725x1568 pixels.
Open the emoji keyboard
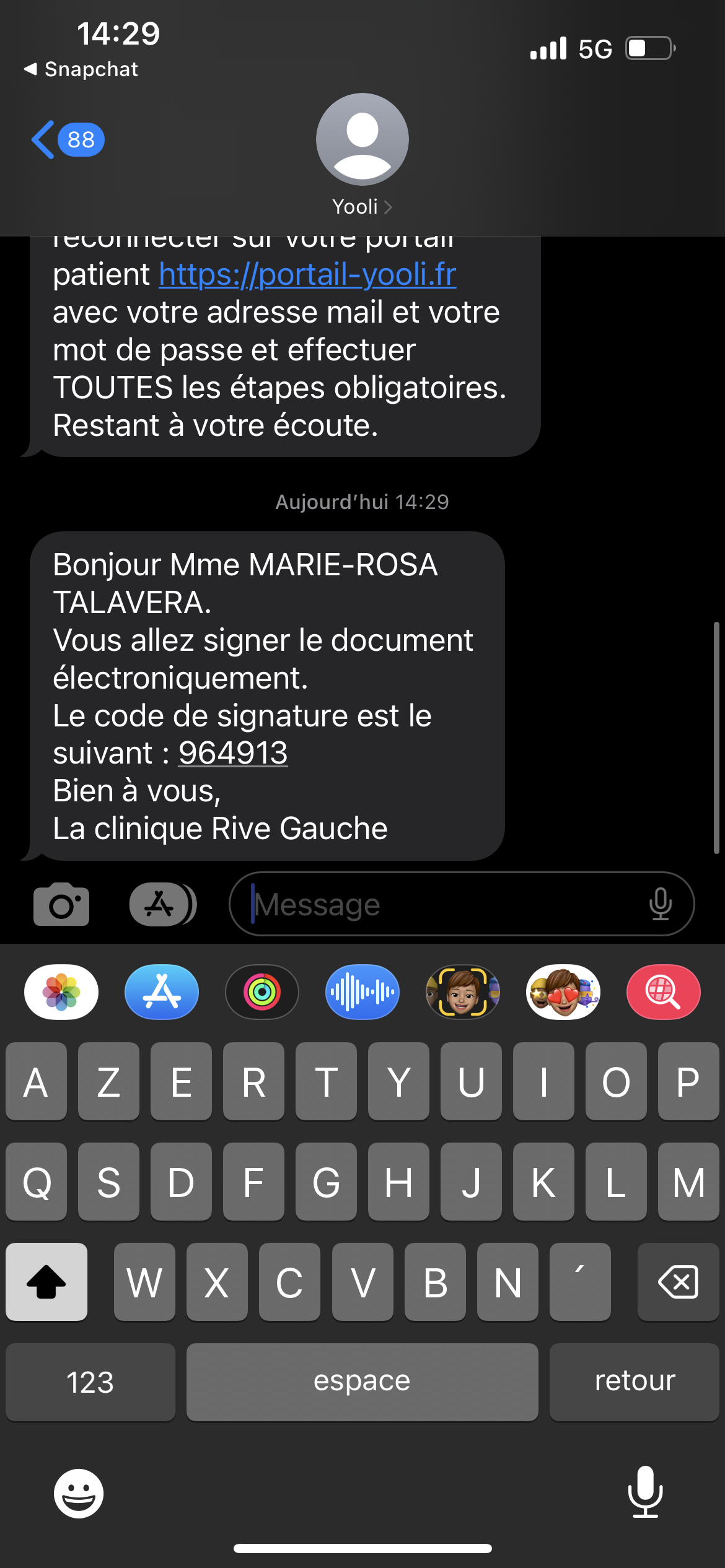[x=79, y=1492]
